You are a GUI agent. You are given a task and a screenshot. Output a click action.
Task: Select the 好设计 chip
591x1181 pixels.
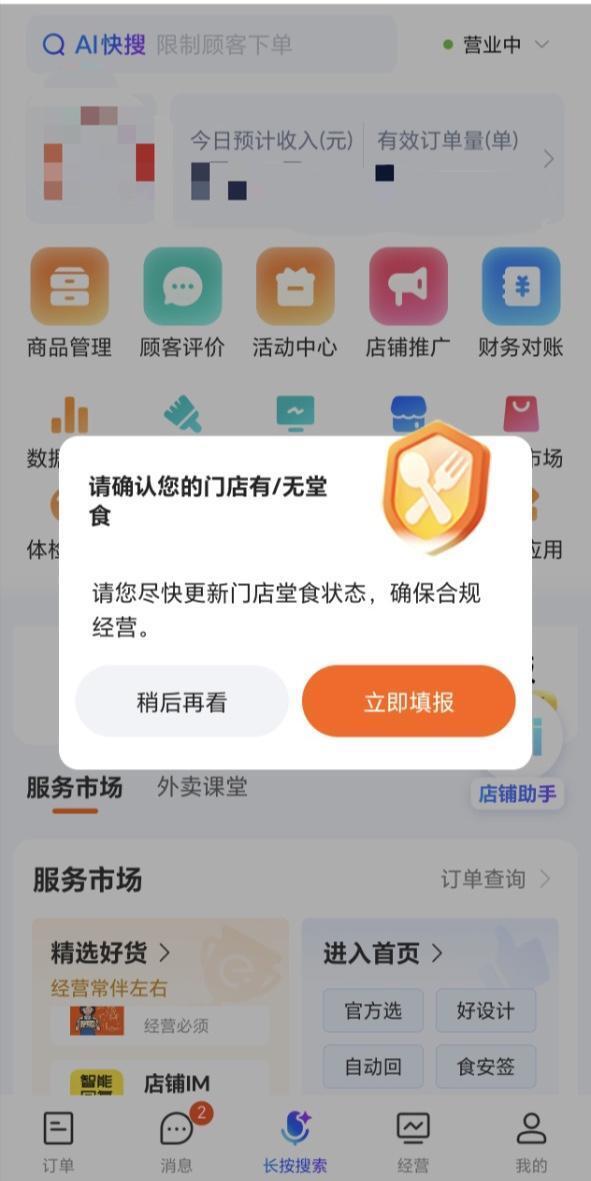(486, 1010)
